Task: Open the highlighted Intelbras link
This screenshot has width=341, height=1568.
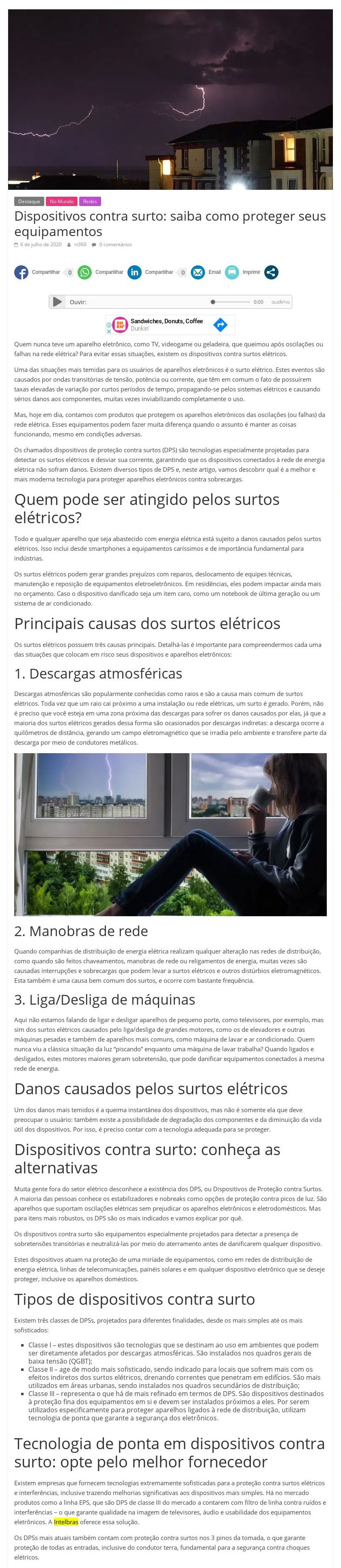Action: [66, 1522]
